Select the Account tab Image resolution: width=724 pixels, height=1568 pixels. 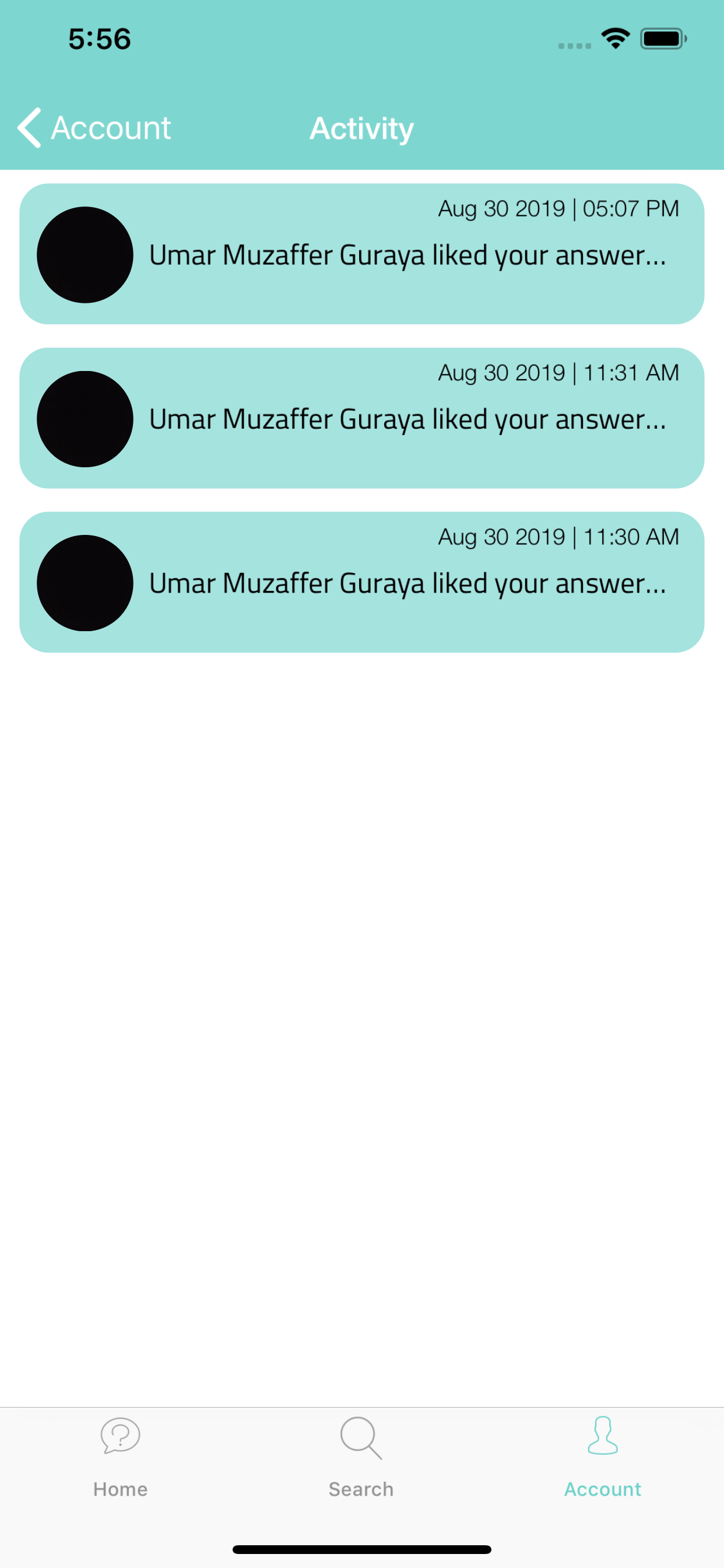point(602,1461)
